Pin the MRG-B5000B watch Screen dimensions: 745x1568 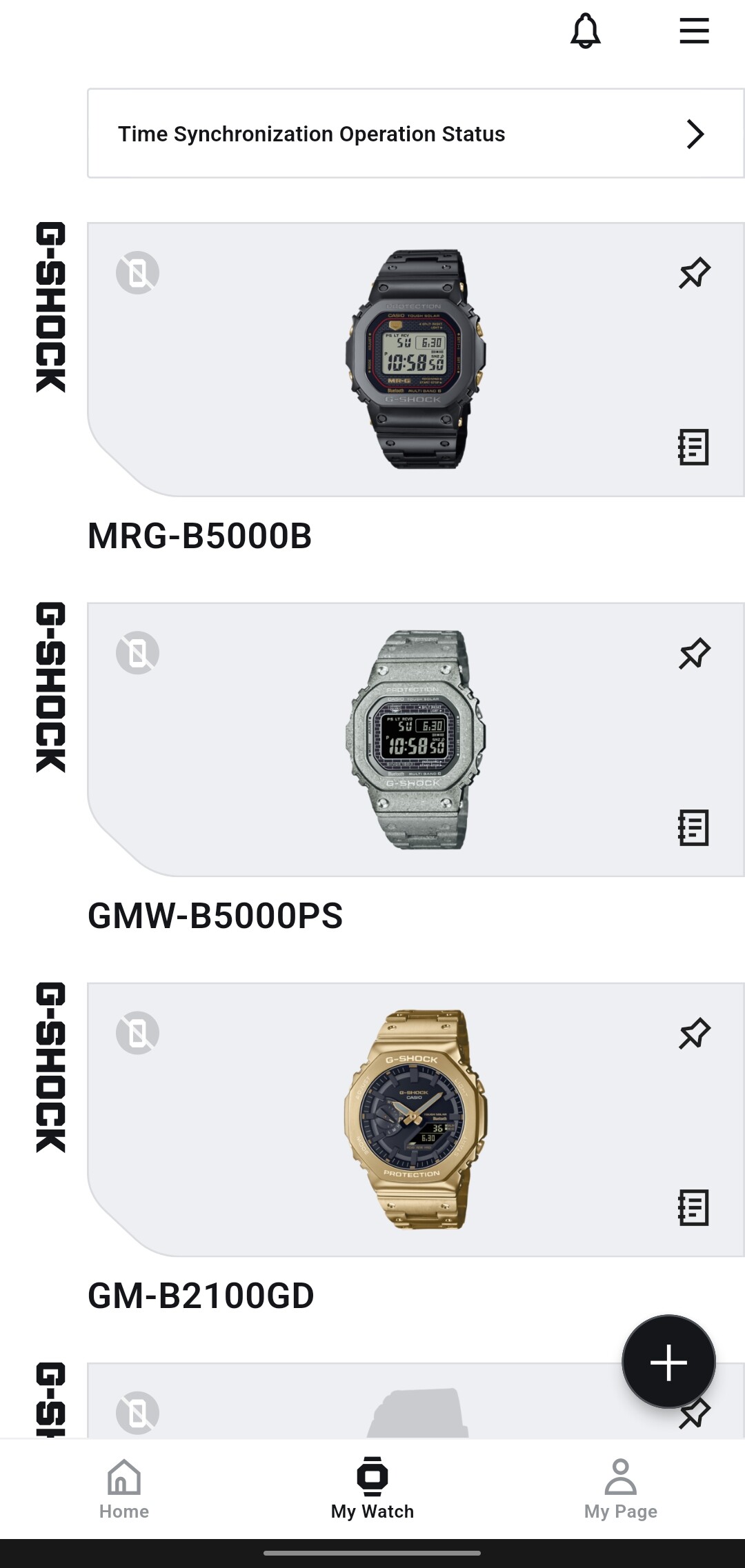tap(694, 272)
